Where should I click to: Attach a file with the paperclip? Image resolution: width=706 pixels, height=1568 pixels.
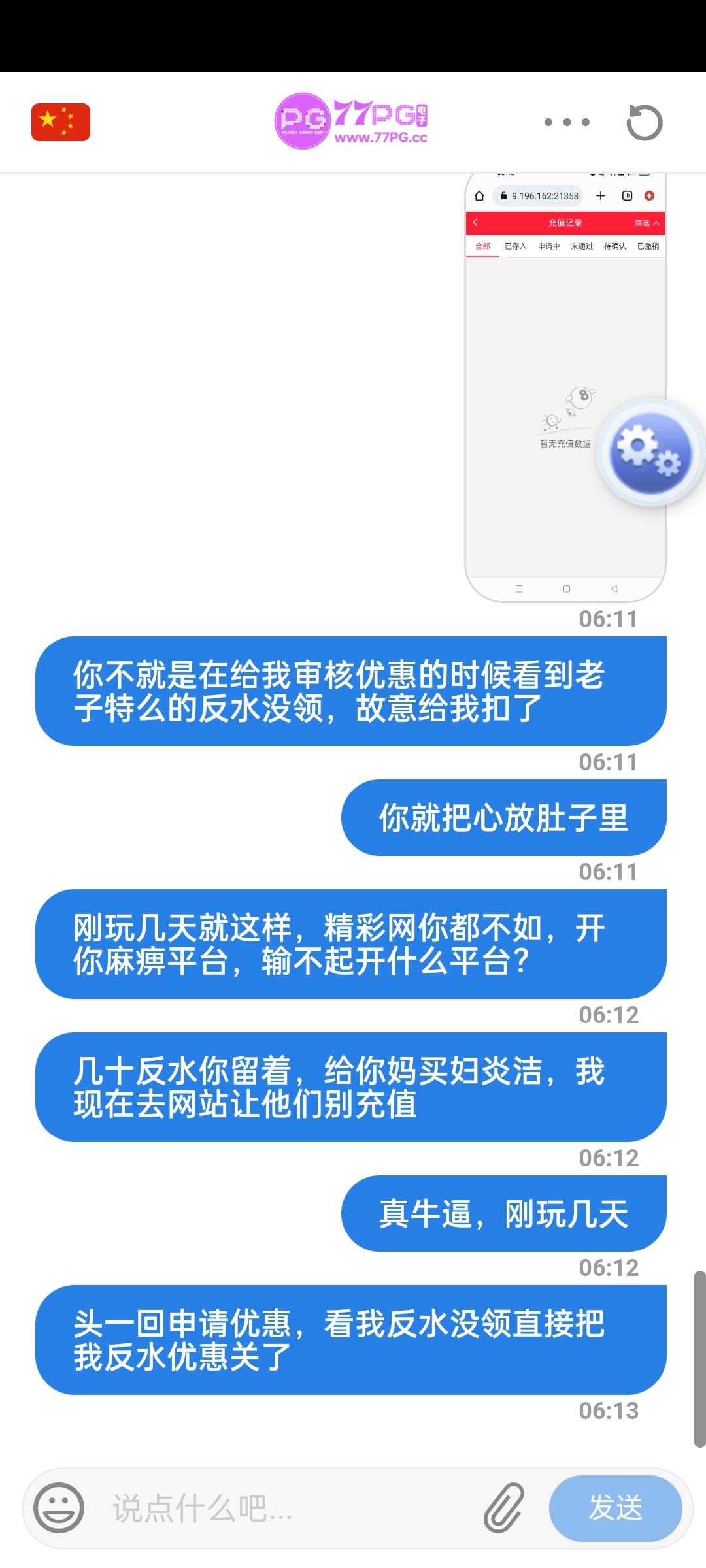[x=504, y=1508]
